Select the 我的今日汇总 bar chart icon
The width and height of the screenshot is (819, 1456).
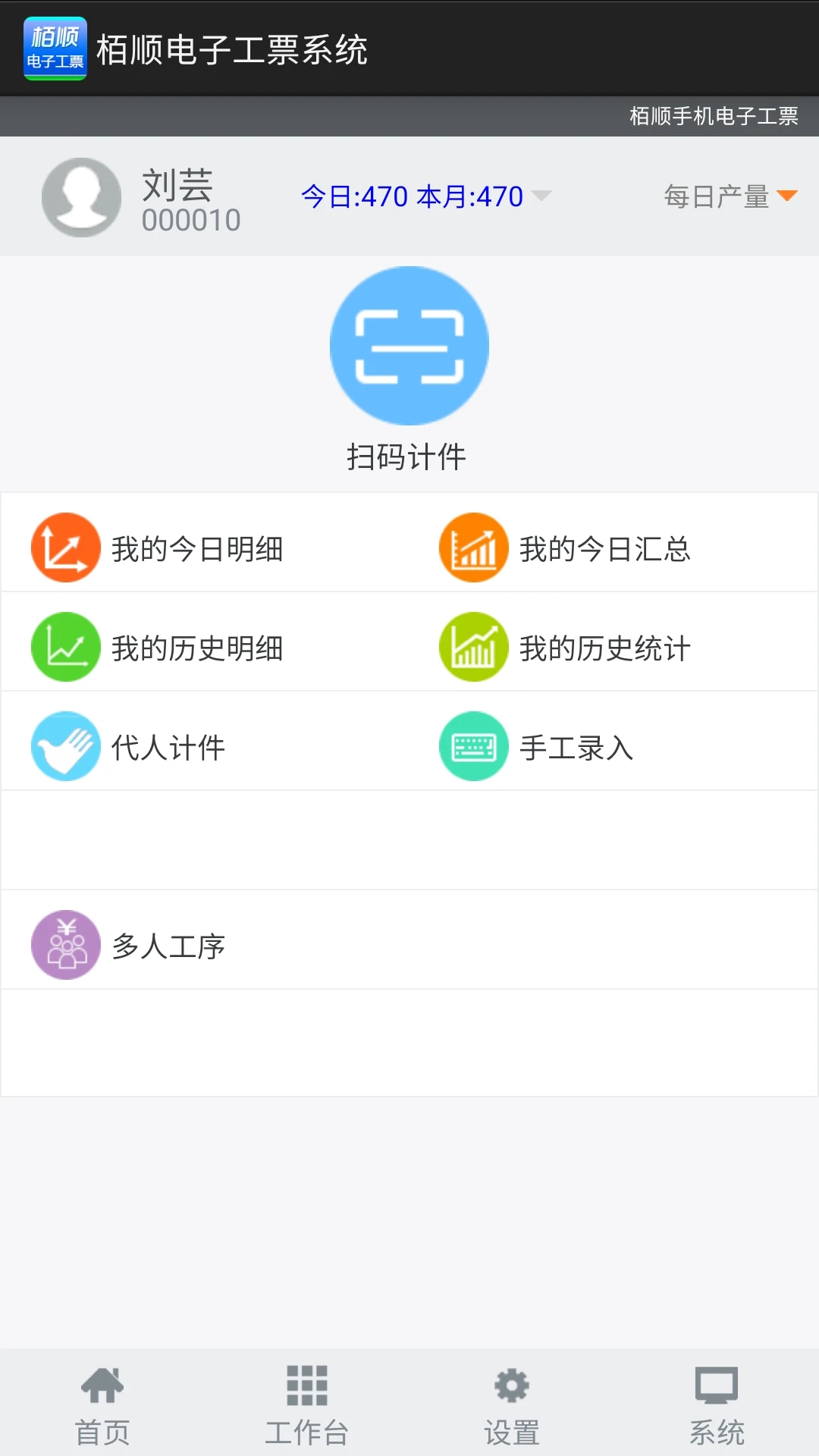click(x=473, y=547)
